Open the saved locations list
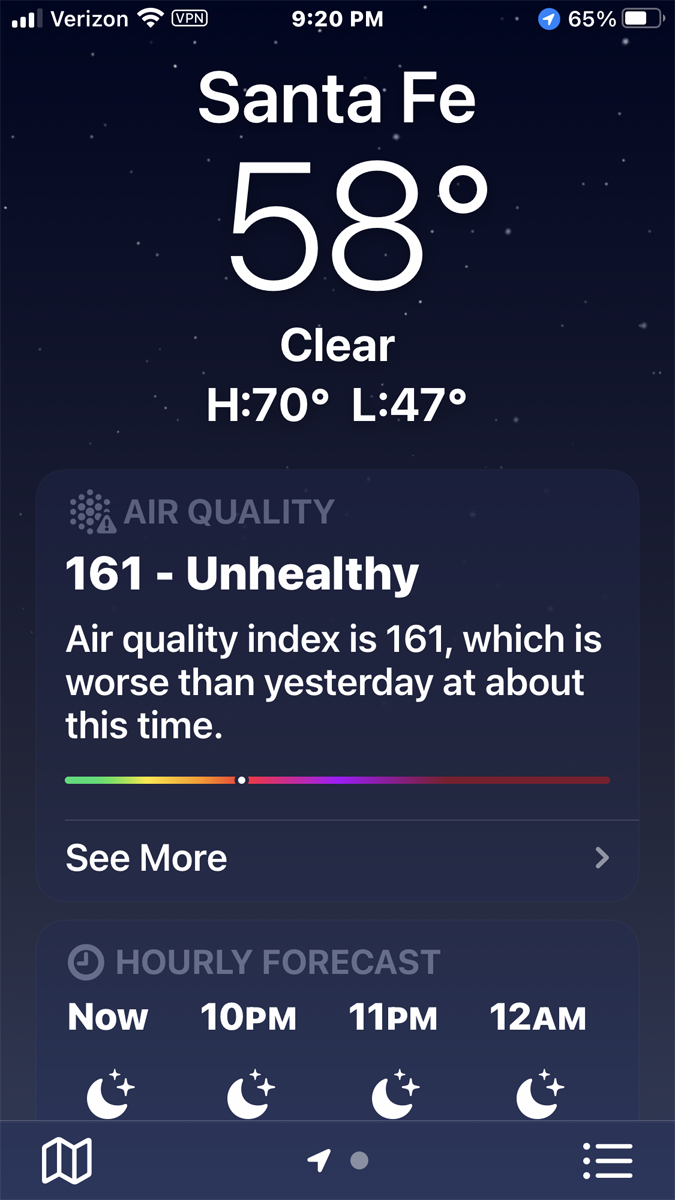675x1200 pixels. click(x=607, y=1160)
